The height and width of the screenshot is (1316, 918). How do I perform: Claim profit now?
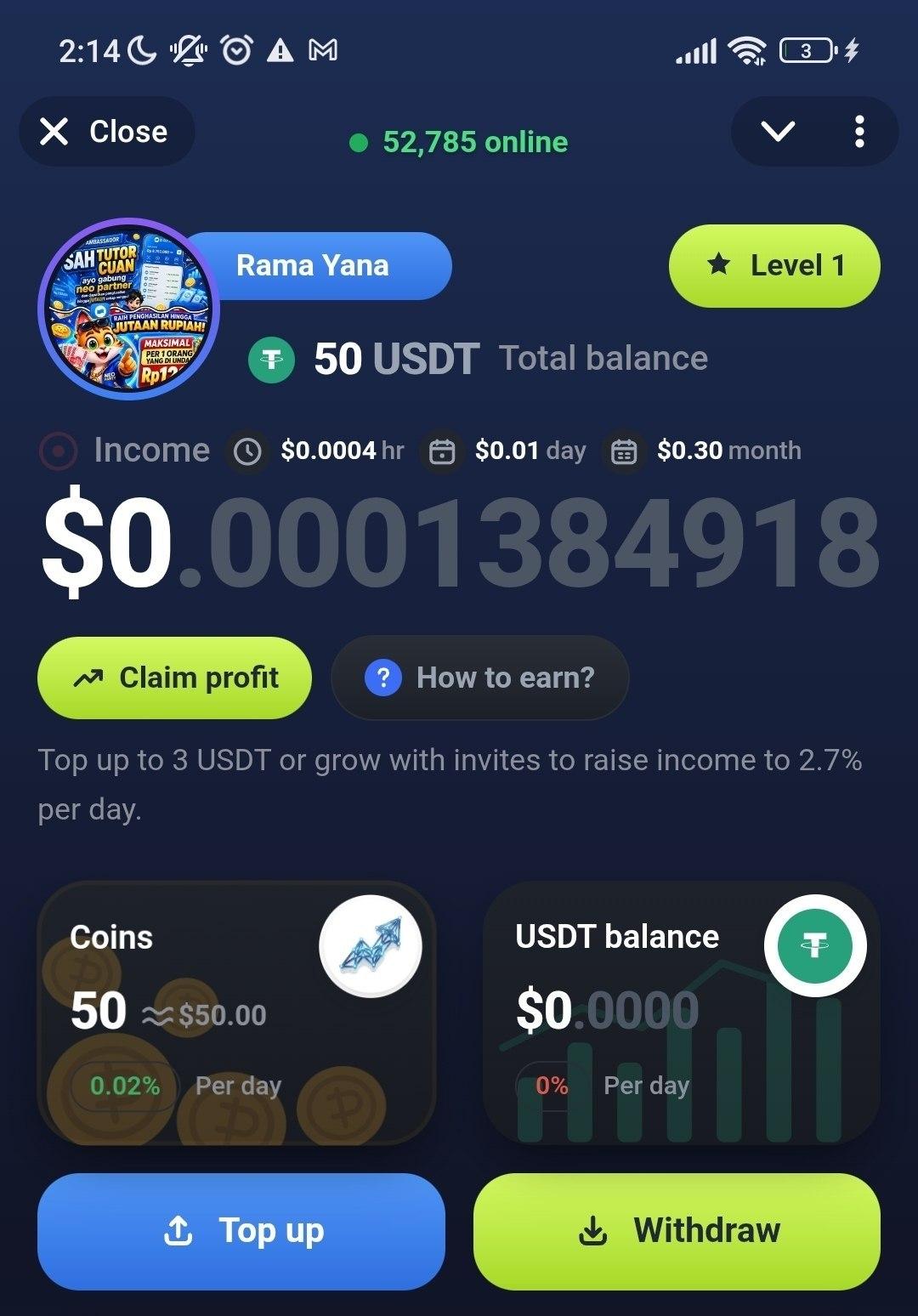point(174,678)
